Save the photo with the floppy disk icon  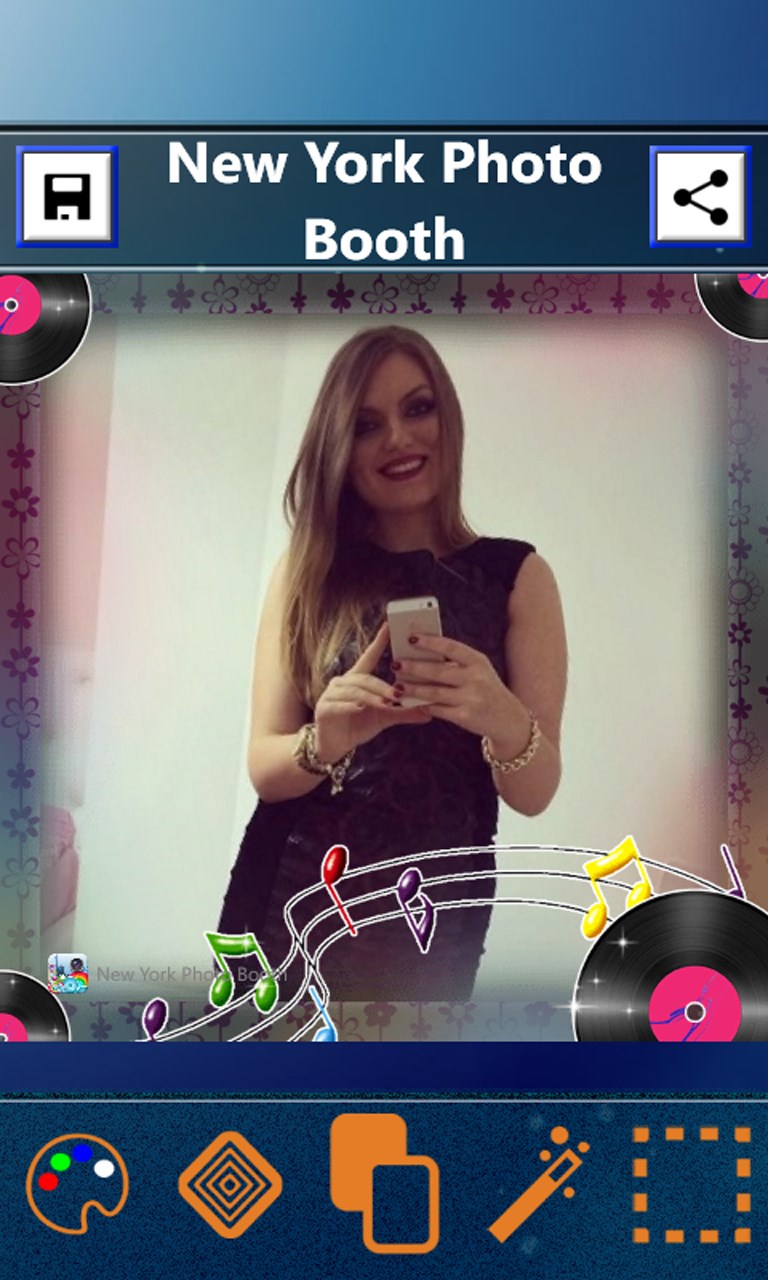tap(67, 197)
